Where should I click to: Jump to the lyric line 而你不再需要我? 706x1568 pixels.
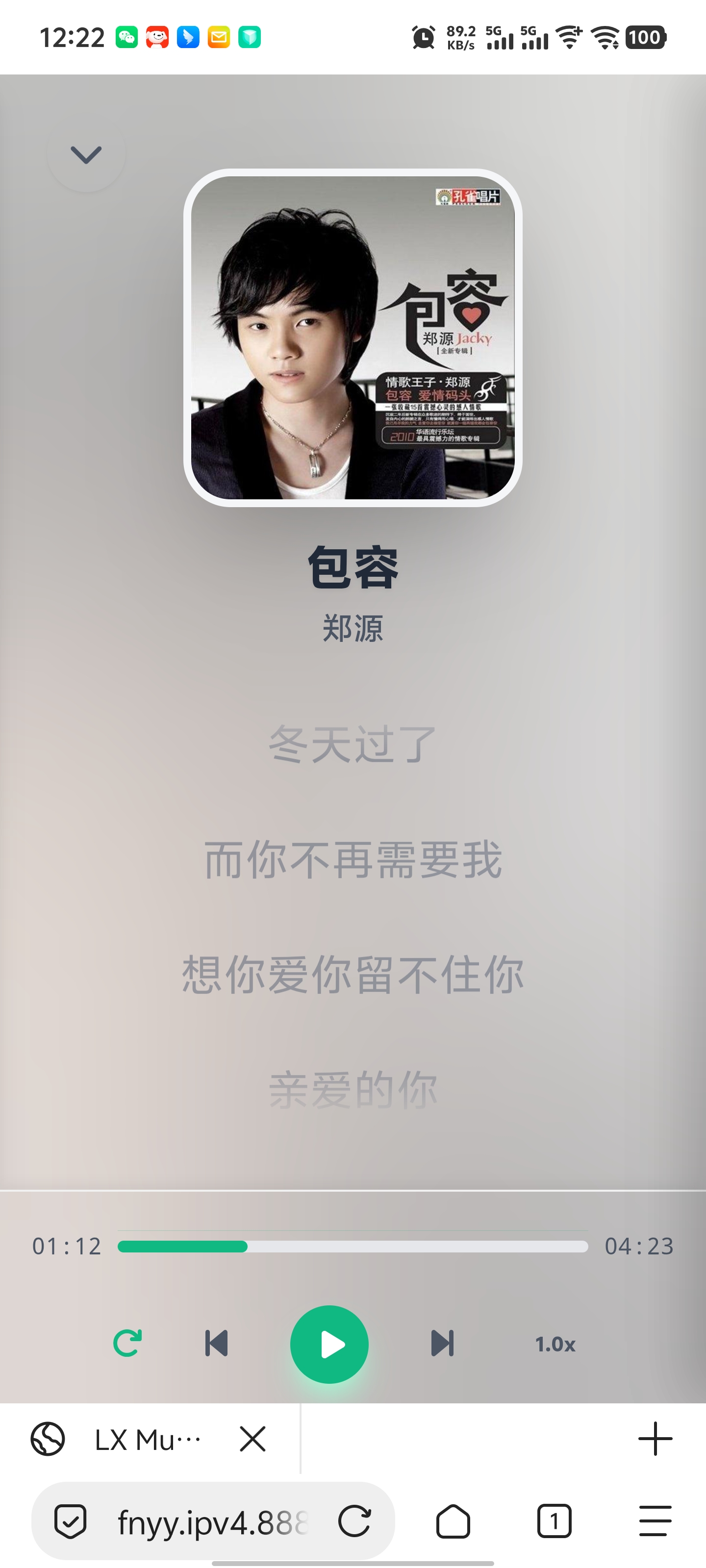pos(353,859)
